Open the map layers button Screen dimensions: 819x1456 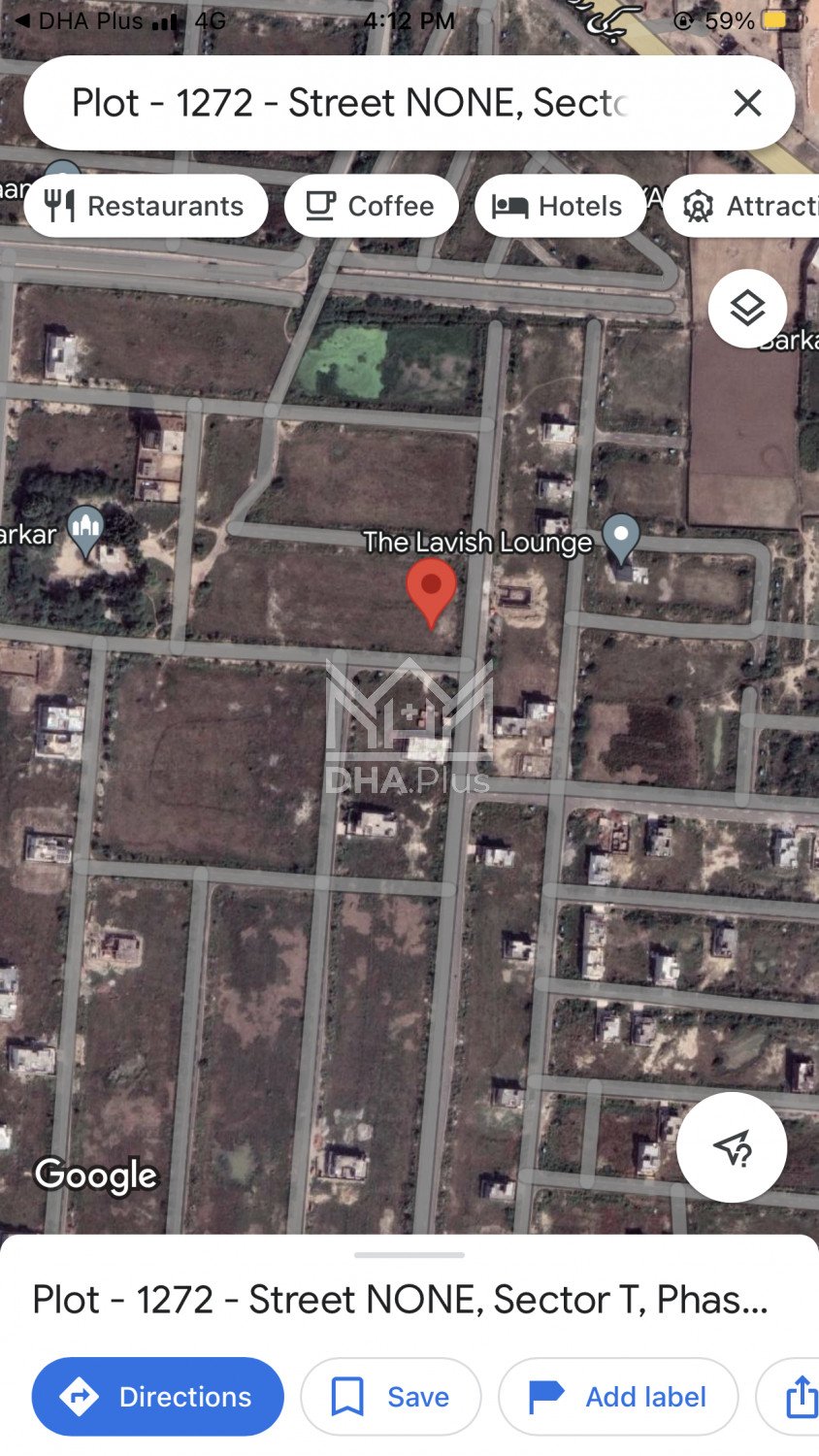click(747, 309)
